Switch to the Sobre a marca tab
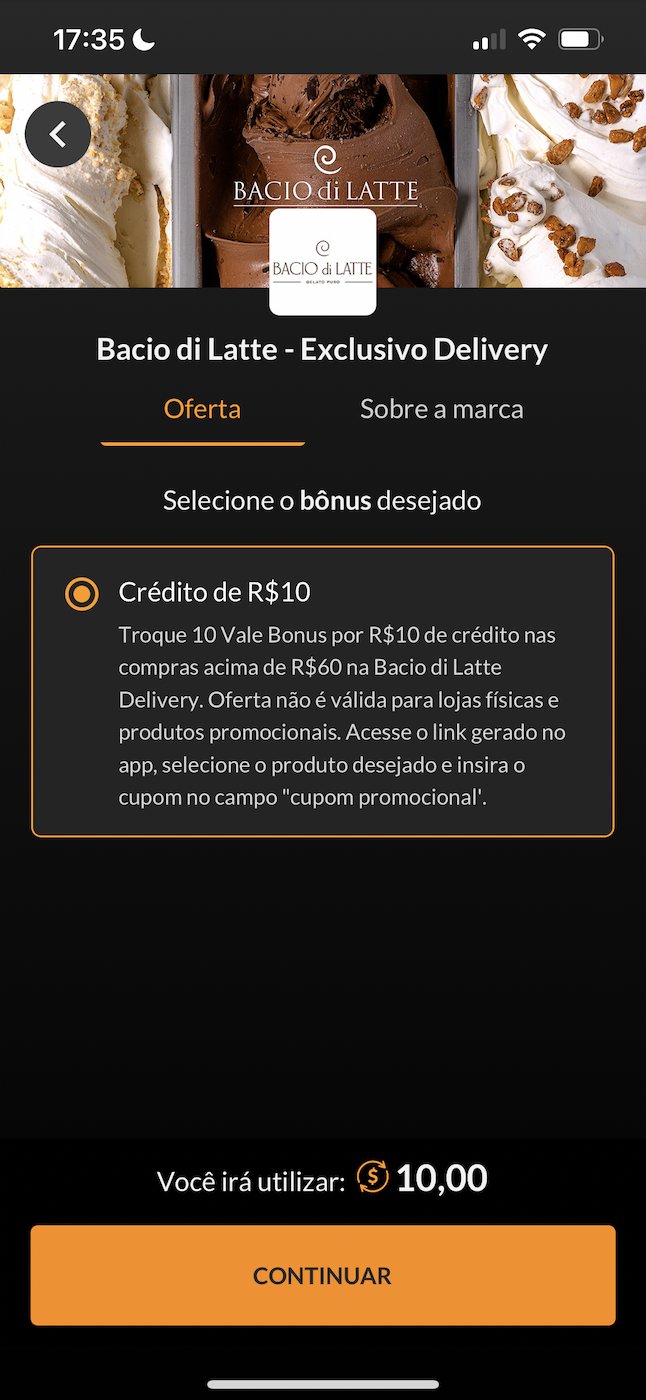 [441, 409]
